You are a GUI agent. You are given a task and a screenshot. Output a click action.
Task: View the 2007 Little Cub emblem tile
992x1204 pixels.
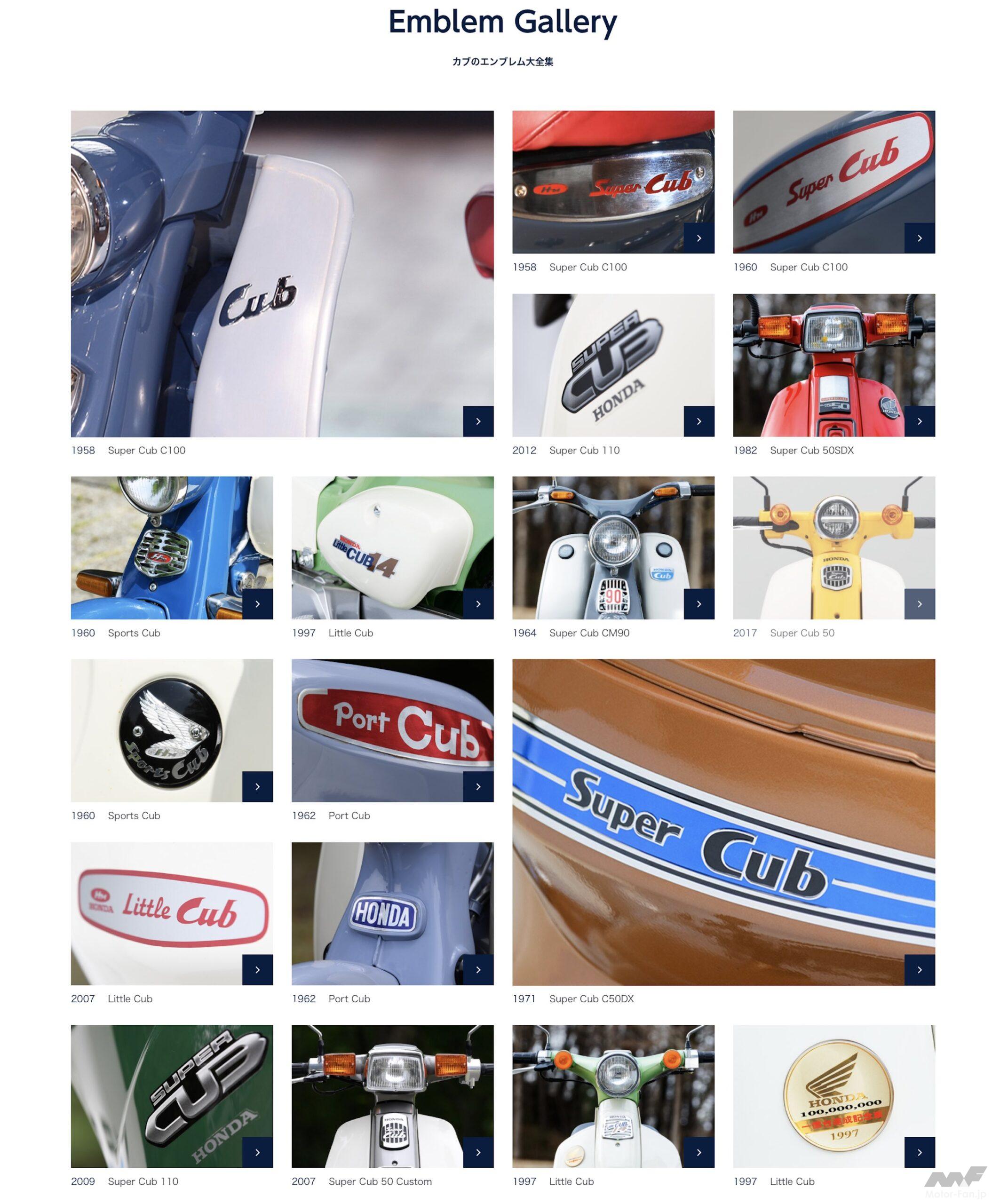tap(171, 913)
